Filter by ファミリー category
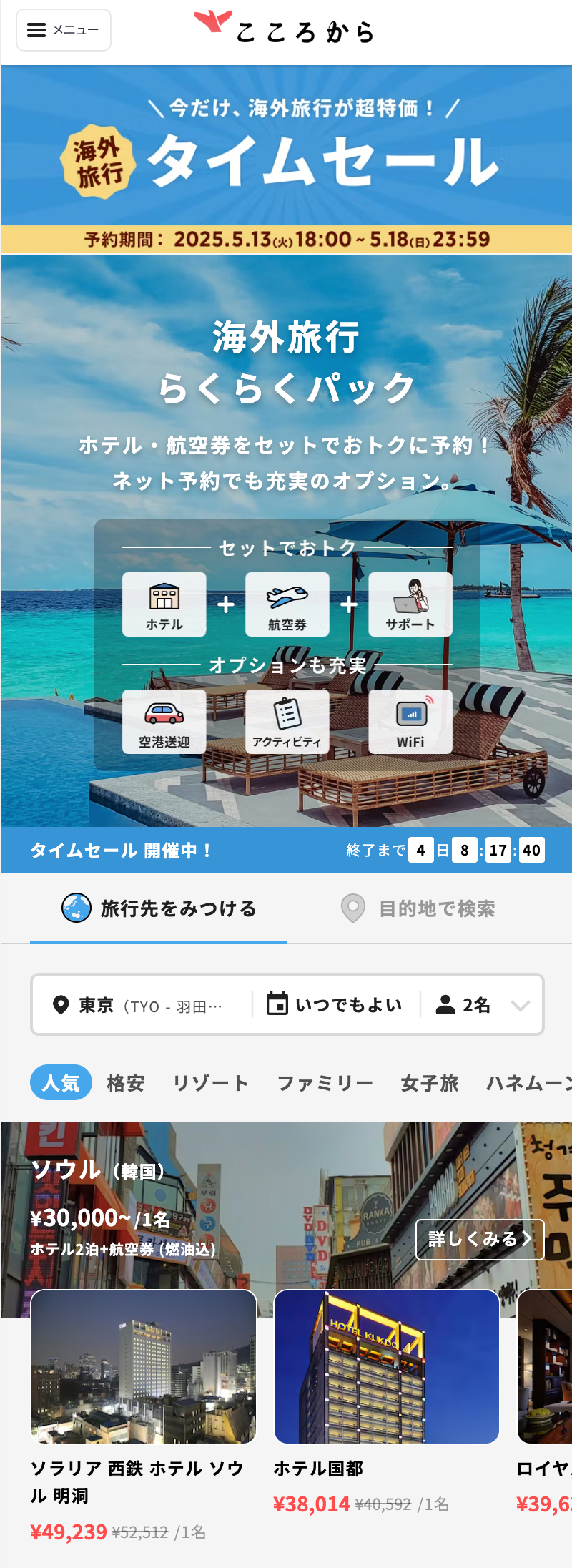The image size is (572, 1568). [x=325, y=1083]
